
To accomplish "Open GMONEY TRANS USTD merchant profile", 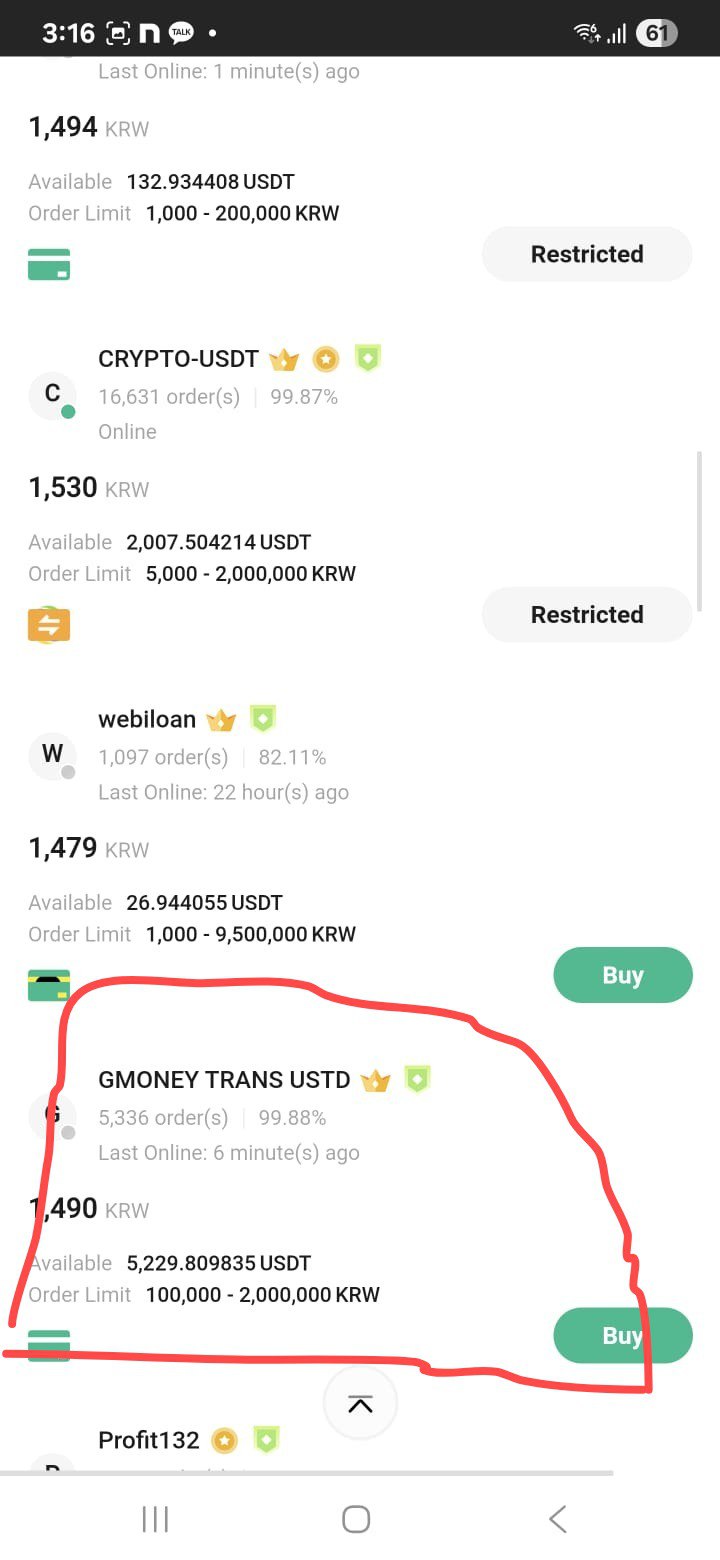I will point(224,1080).
